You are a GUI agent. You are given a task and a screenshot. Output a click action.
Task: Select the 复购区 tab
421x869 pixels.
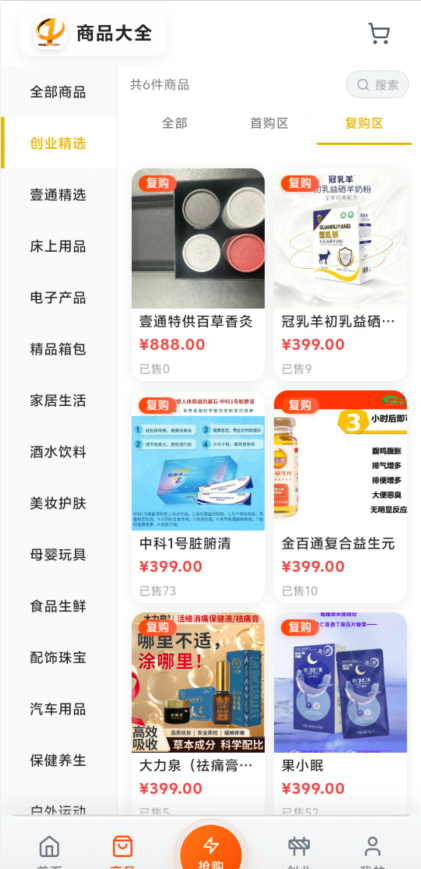pos(364,123)
